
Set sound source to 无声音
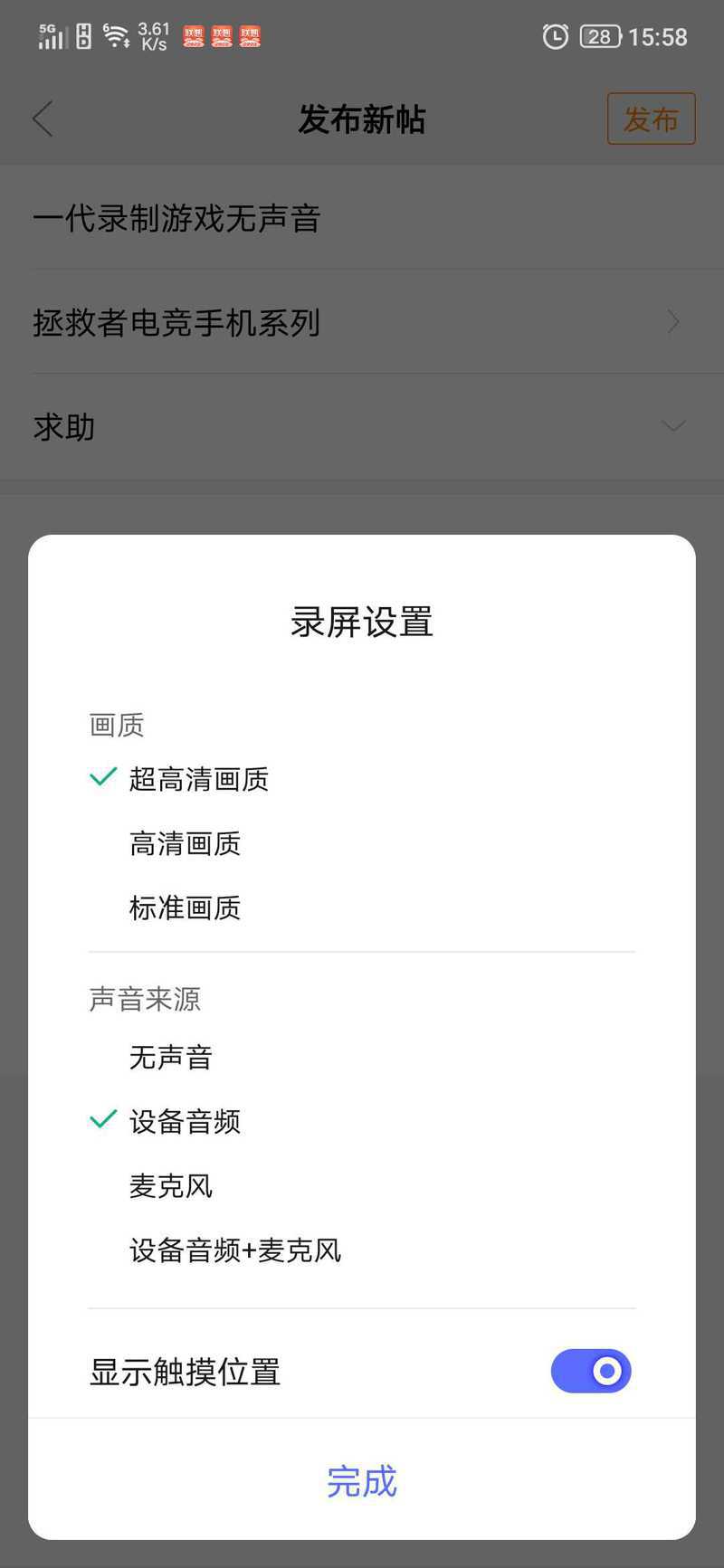171,1057
